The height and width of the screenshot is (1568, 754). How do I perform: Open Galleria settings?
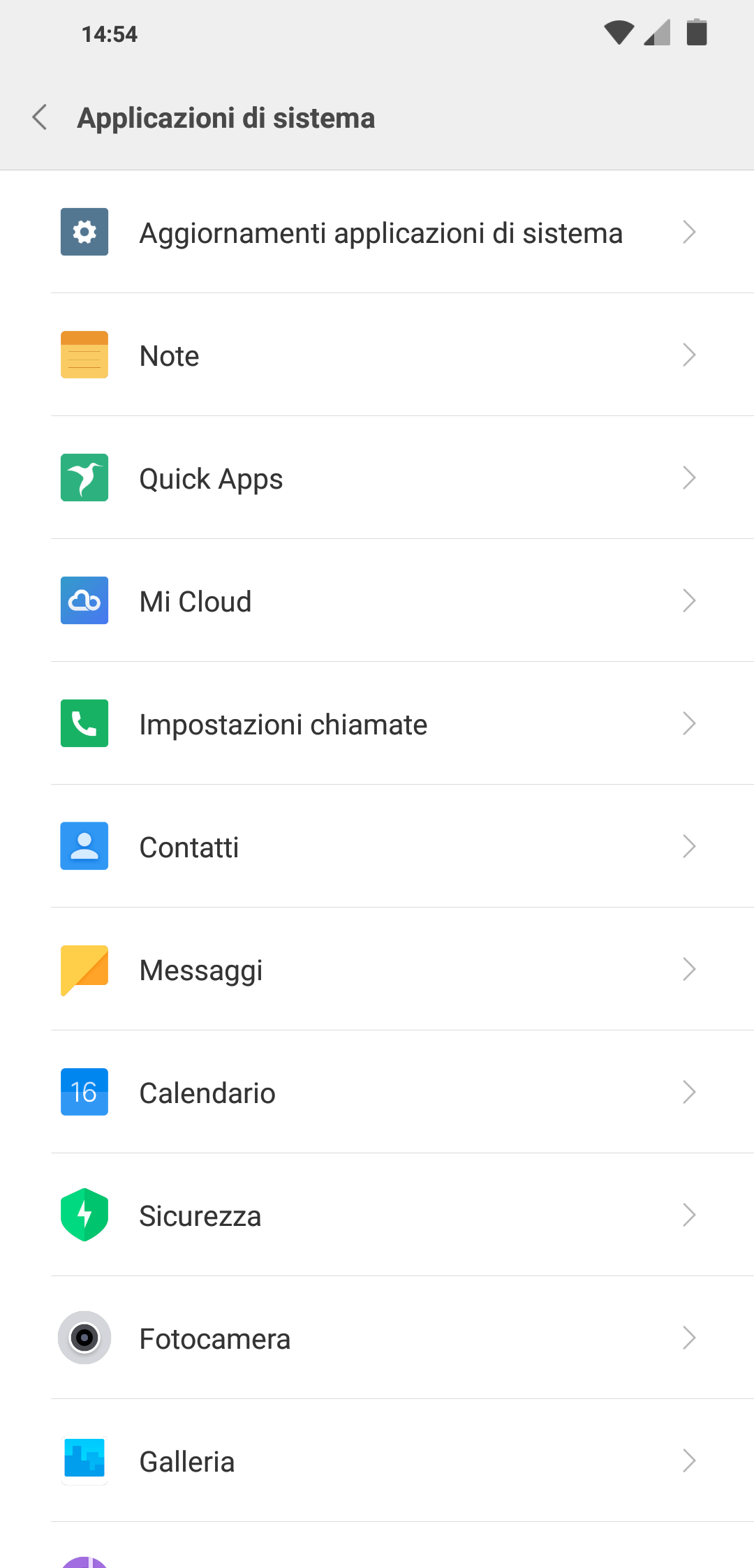pyautogui.click(x=377, y=1460)
